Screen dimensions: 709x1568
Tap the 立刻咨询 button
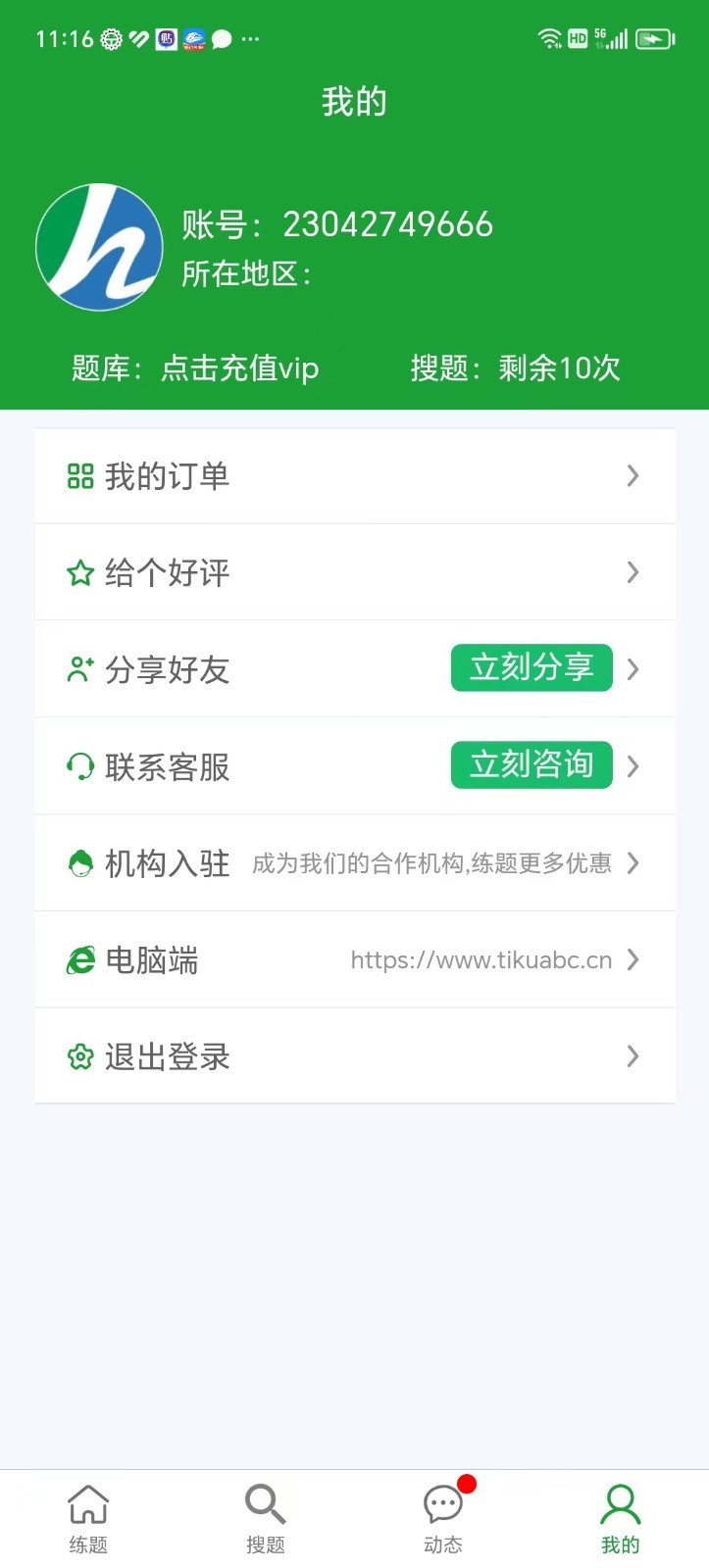coord(532,764)
